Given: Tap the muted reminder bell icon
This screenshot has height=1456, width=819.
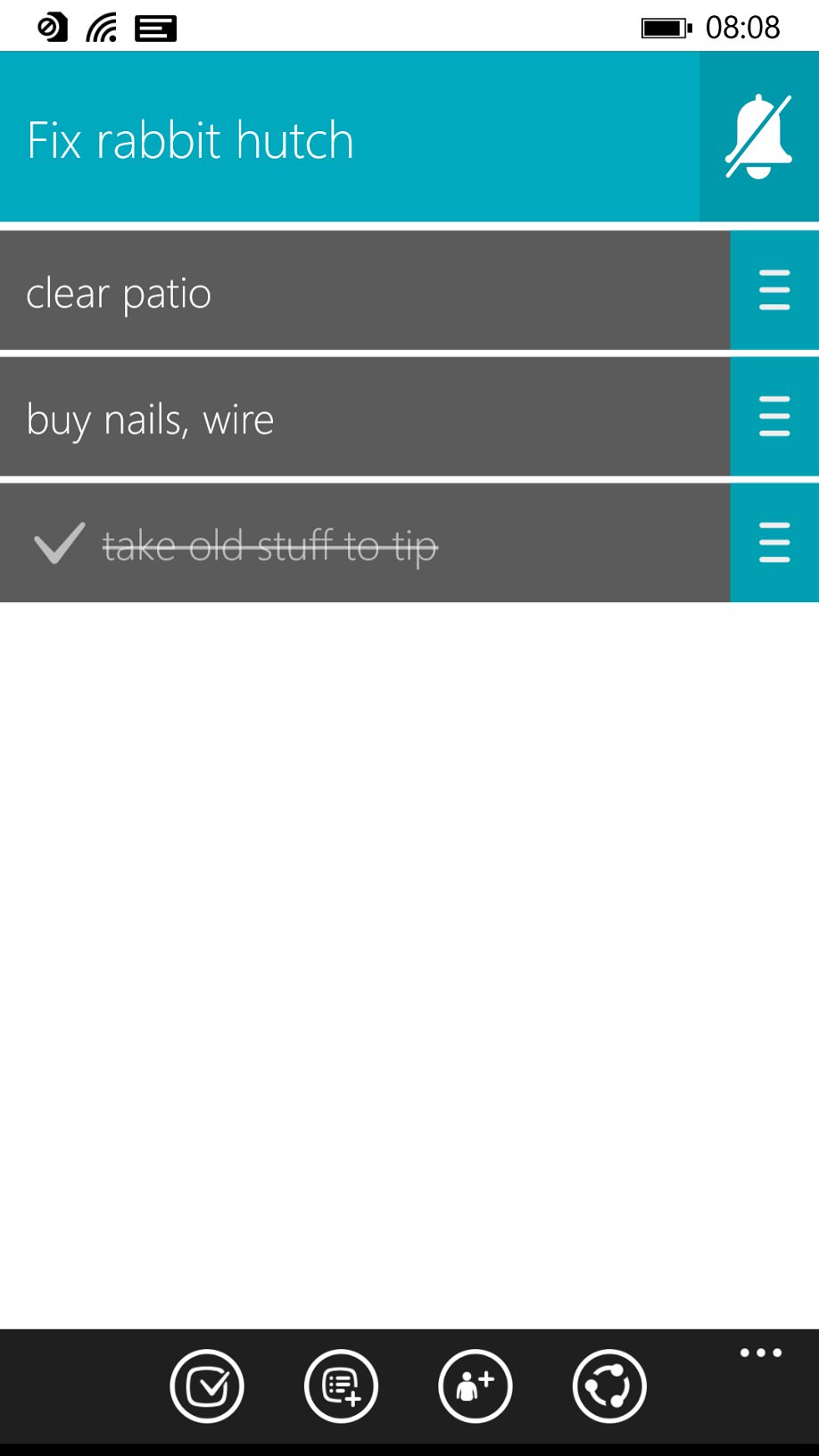Looking at the screenshot, I should (x=758, y=136).
